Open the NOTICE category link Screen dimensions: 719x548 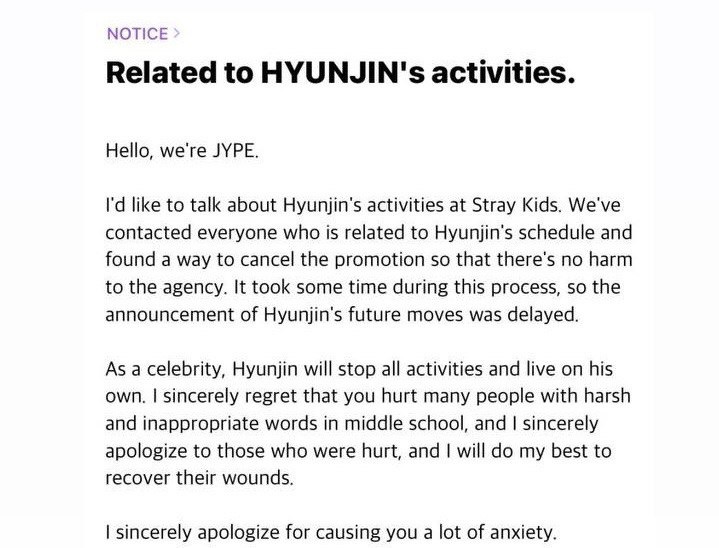tap(142, 34)
